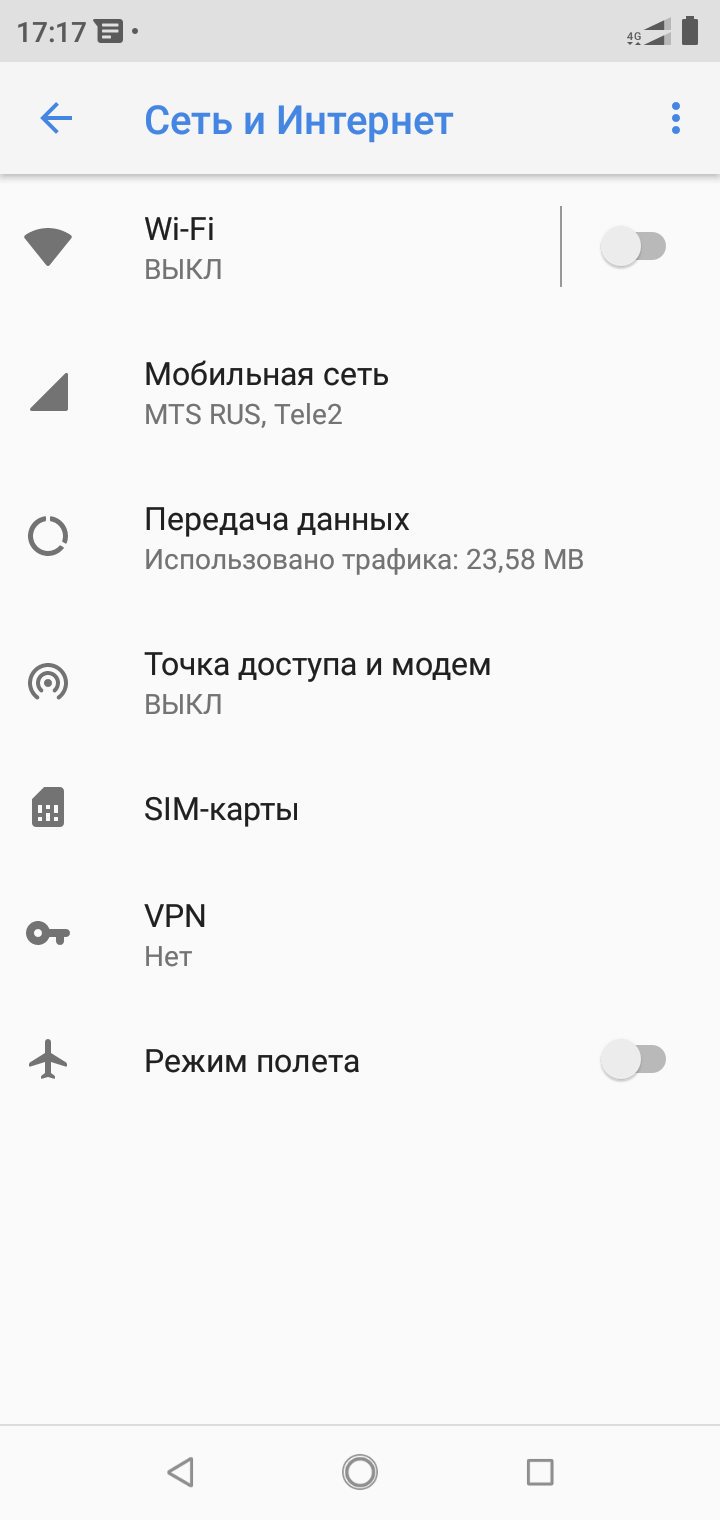Tap the system home button

tap(360, 1471)
